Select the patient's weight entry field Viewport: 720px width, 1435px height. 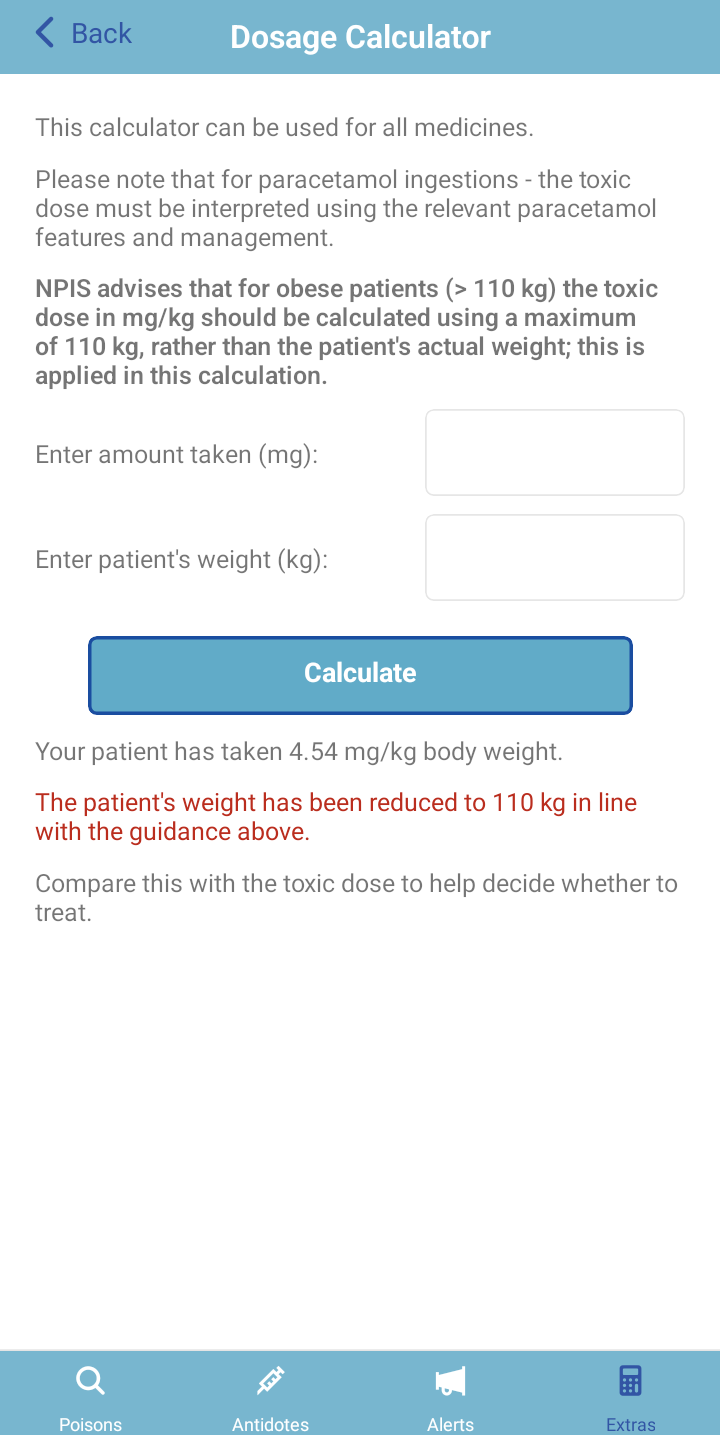[554, 557]
